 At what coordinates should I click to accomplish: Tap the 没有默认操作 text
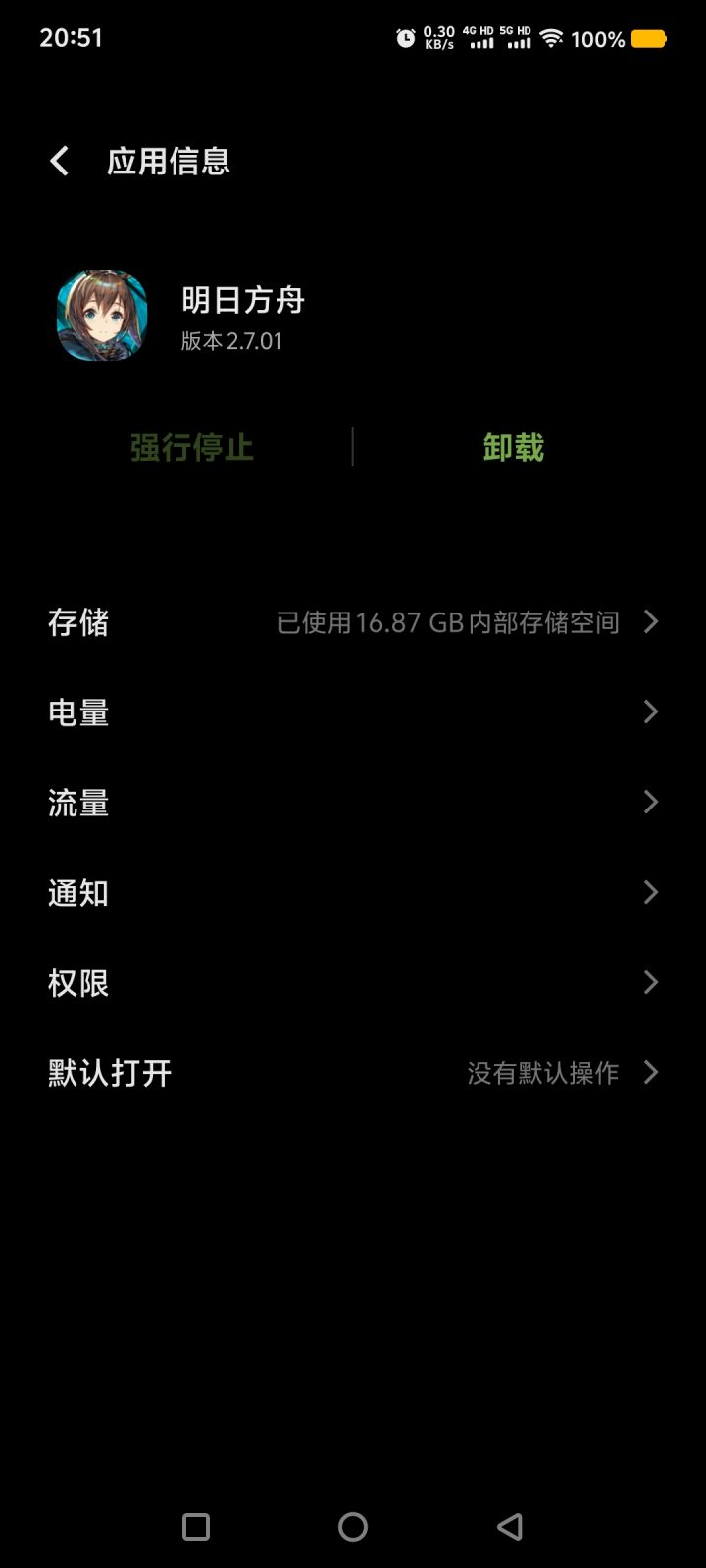[543, 1073]
